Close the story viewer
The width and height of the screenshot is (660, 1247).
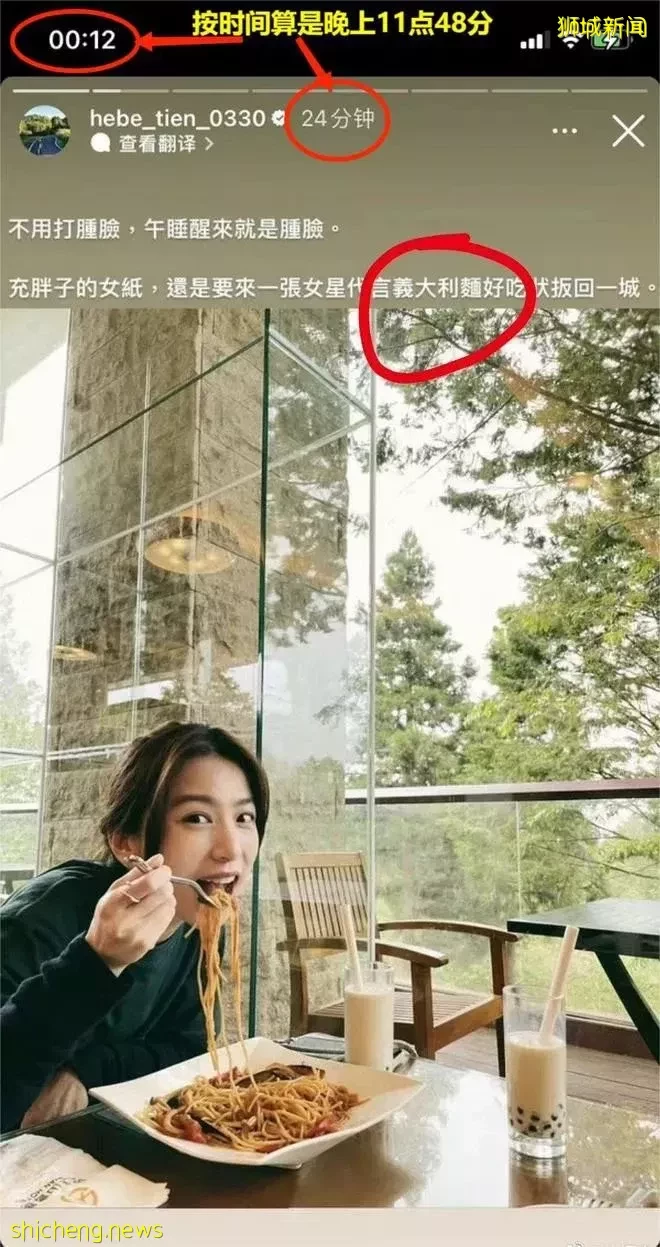pyautogui.click(x=628, y=131)
